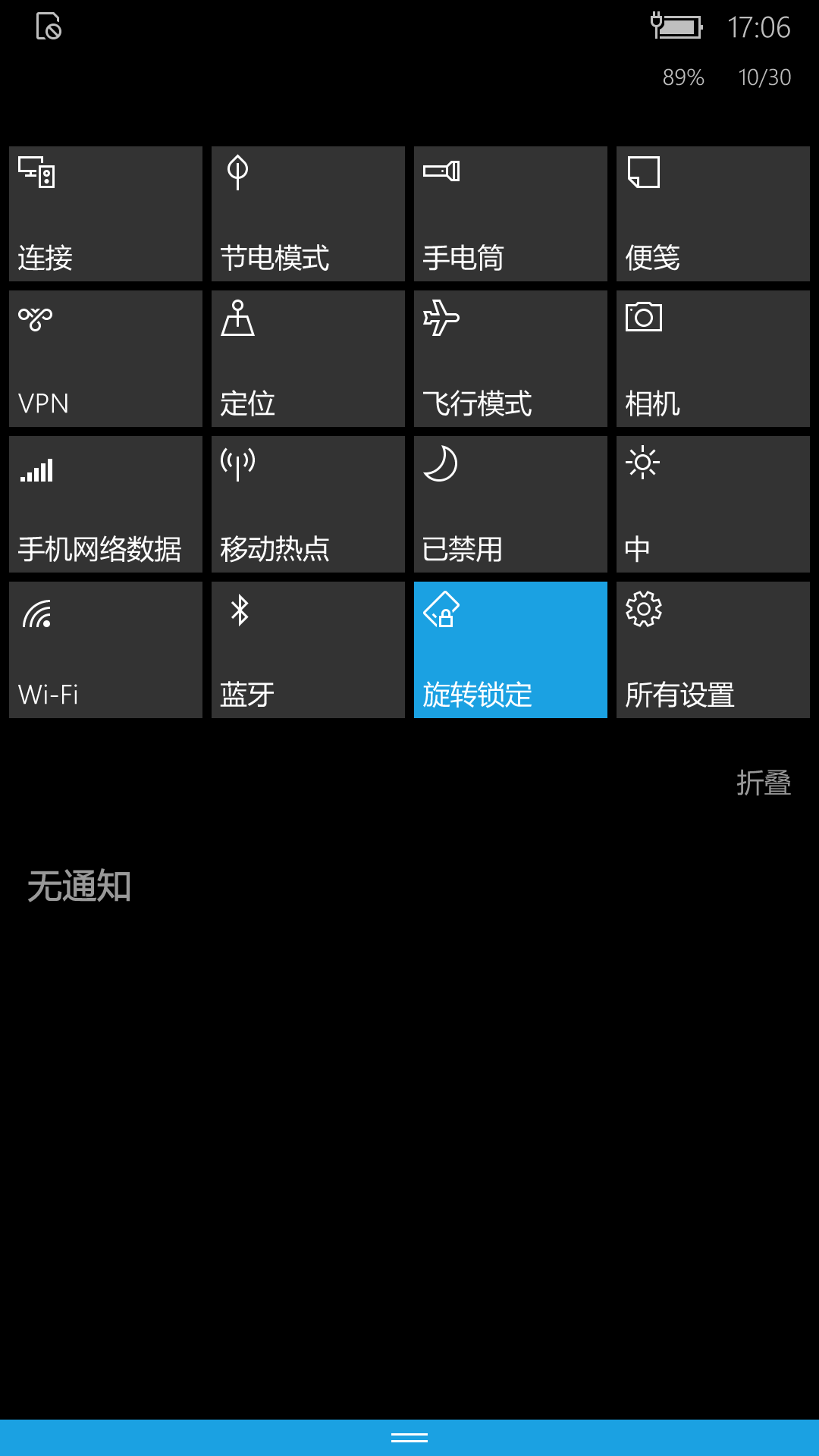
Task: Change brightness level tile showing 中
Action: (713, 504)
